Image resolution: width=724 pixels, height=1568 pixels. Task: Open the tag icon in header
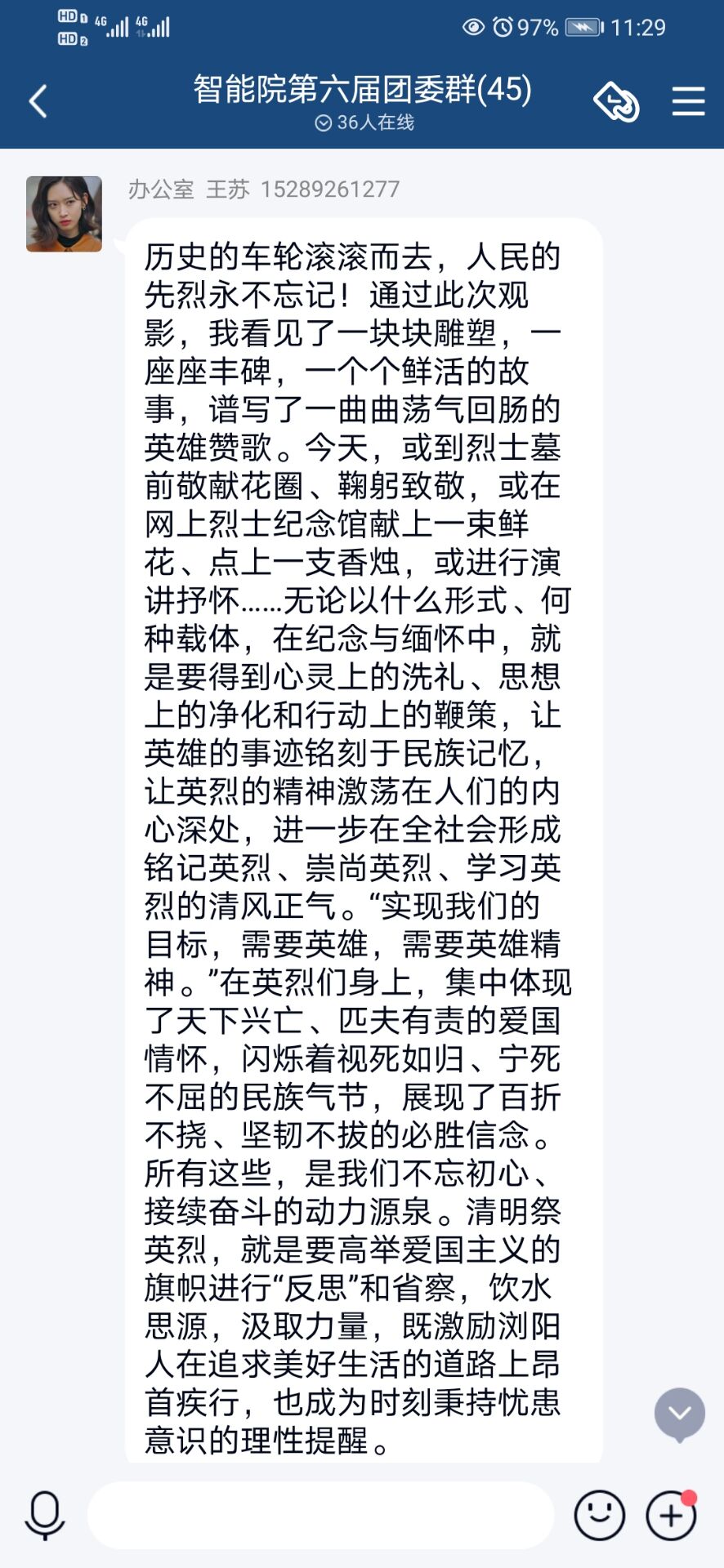pyautogui.click(x=615, y=102)
